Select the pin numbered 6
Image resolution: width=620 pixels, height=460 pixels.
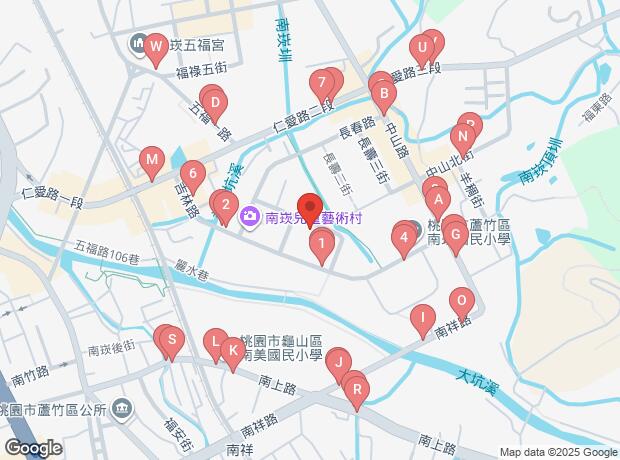(x=194, y=173)
